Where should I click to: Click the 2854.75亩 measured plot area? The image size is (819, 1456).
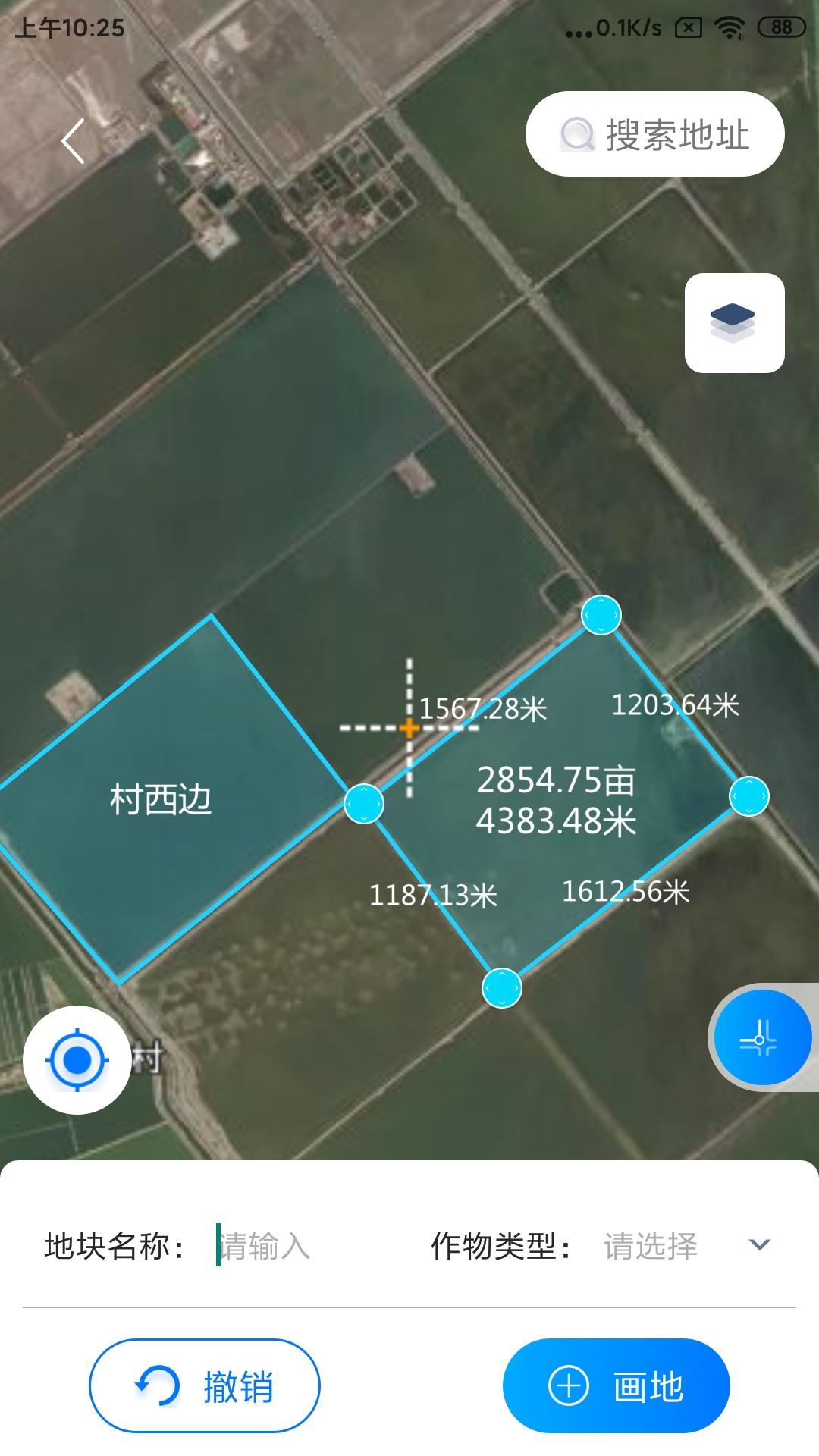point(559,781)
